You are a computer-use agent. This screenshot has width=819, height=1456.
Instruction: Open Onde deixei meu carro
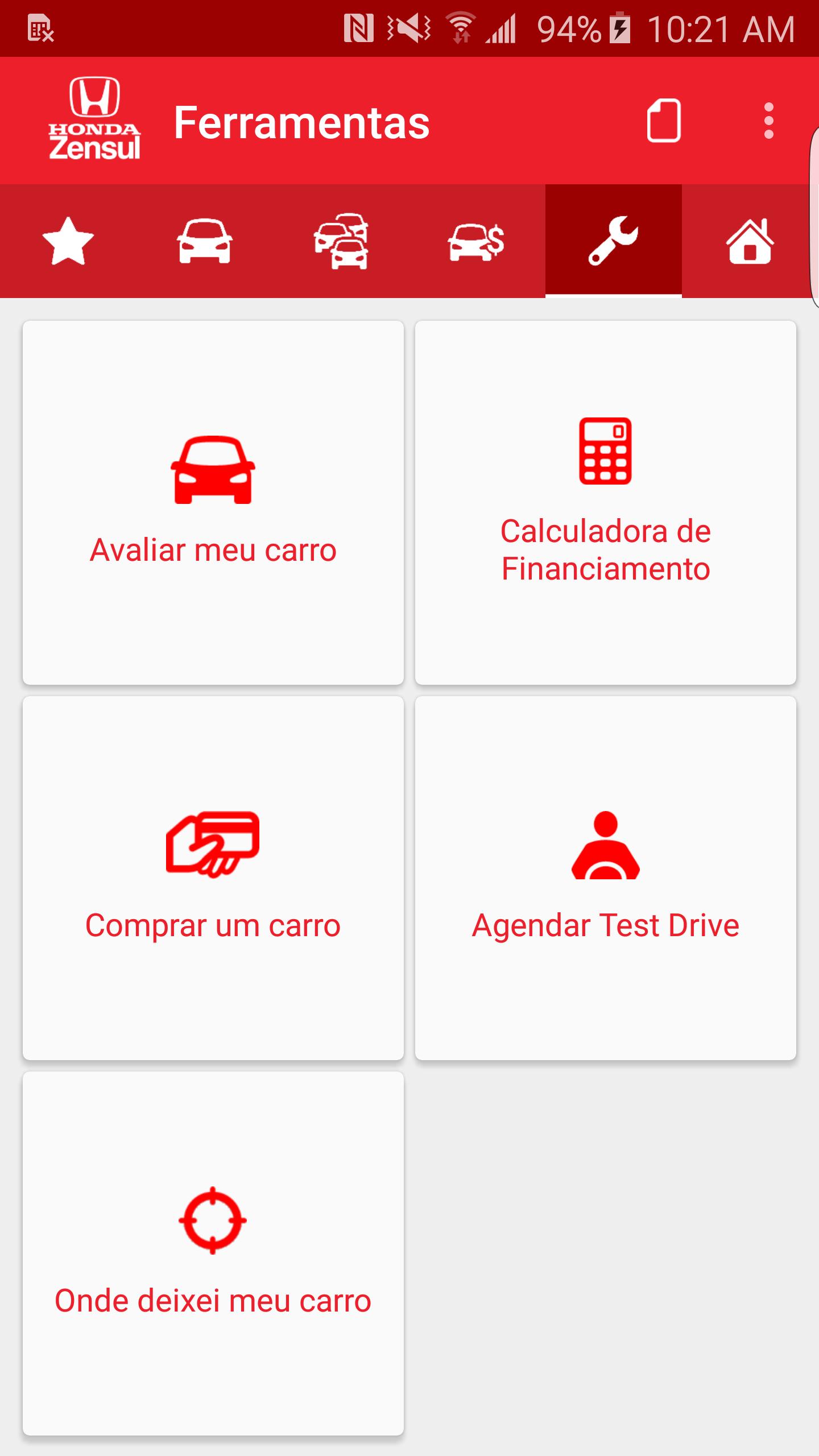coord(213,1254)
